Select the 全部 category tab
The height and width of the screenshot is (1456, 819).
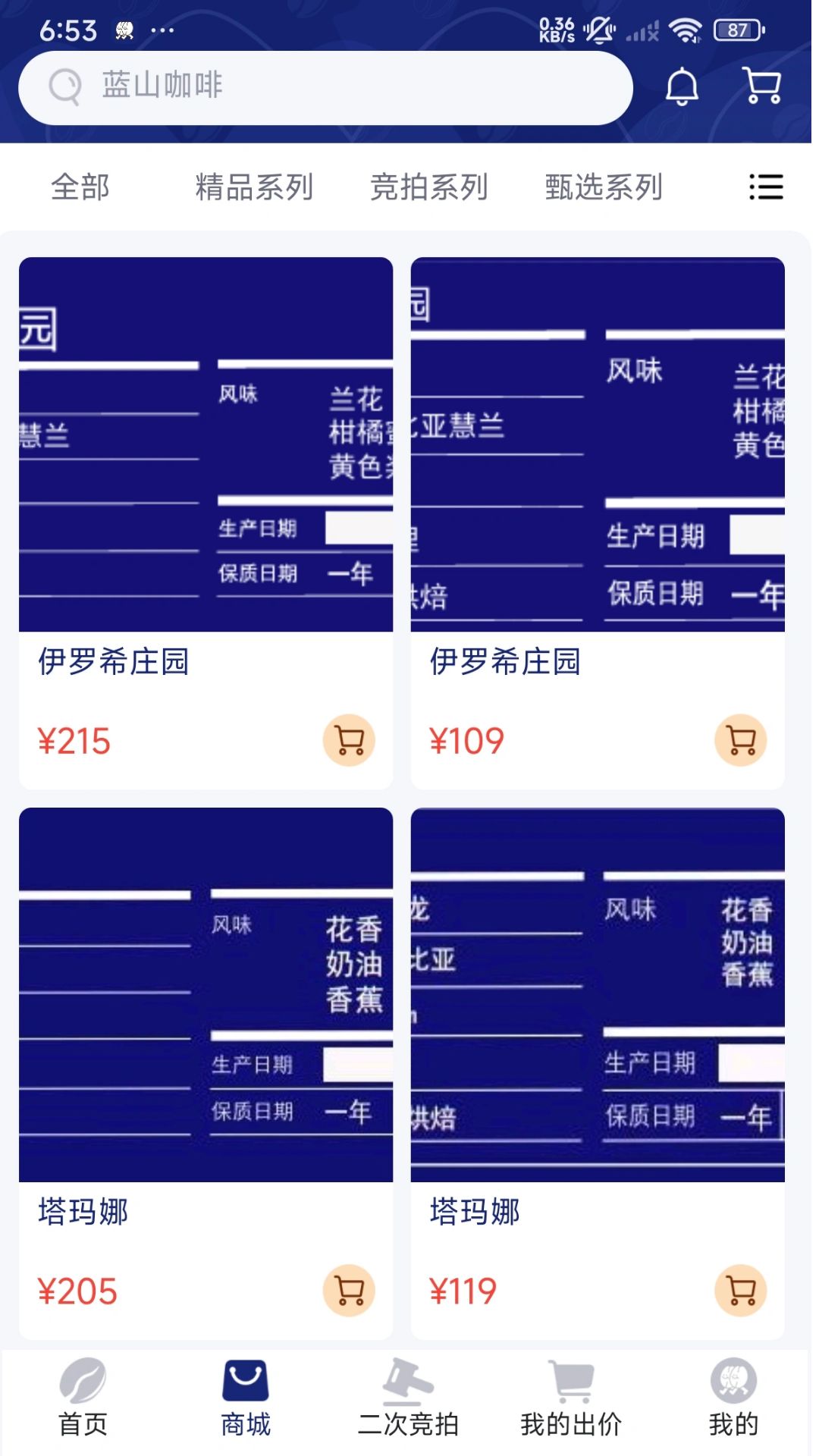80,187
